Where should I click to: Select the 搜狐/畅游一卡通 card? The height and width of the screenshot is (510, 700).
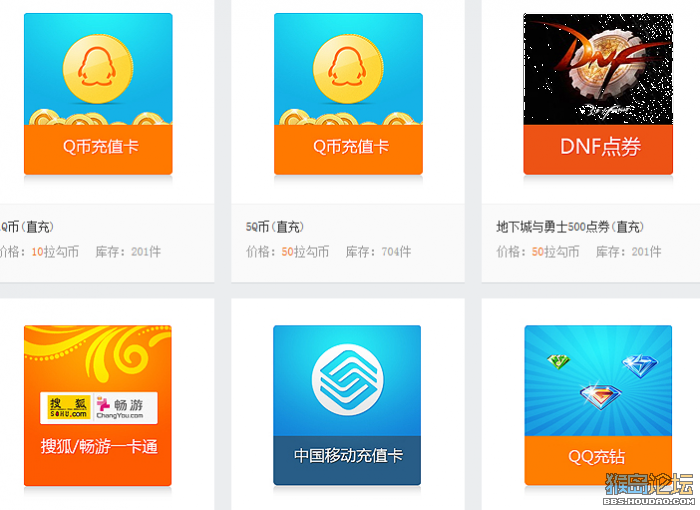(x=98, y=405)
